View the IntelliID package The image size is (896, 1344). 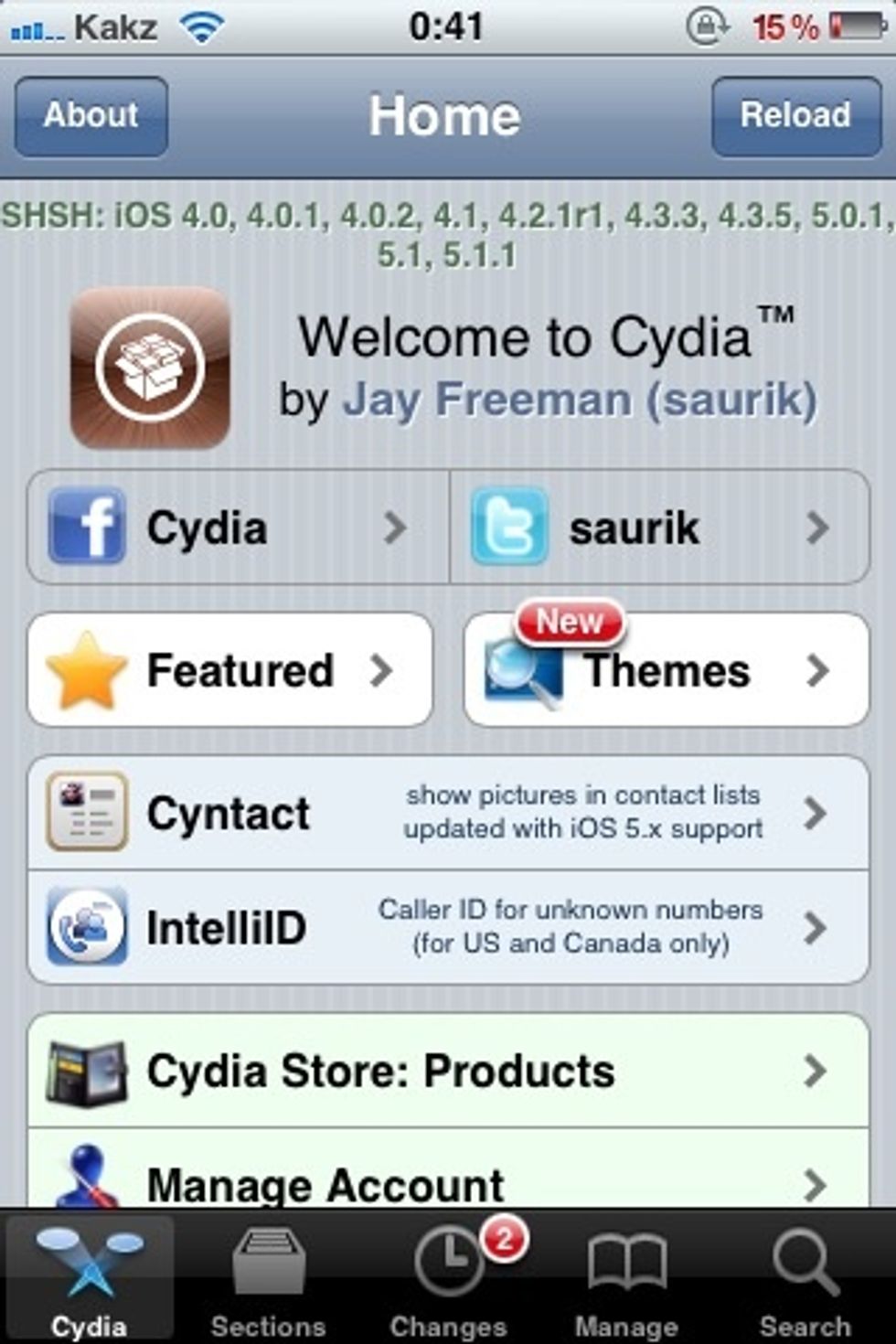point(448,927)
